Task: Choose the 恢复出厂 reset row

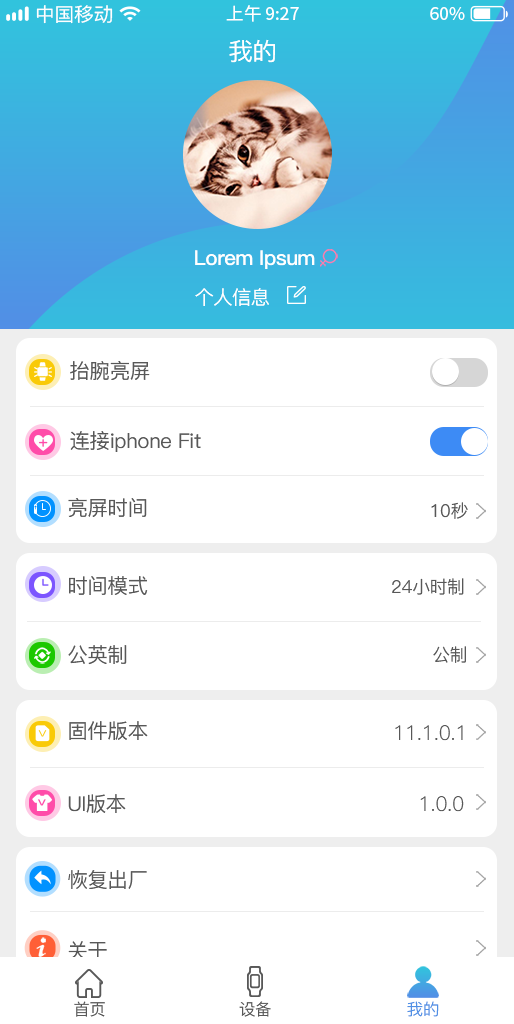Action: (x=257, y=879)
